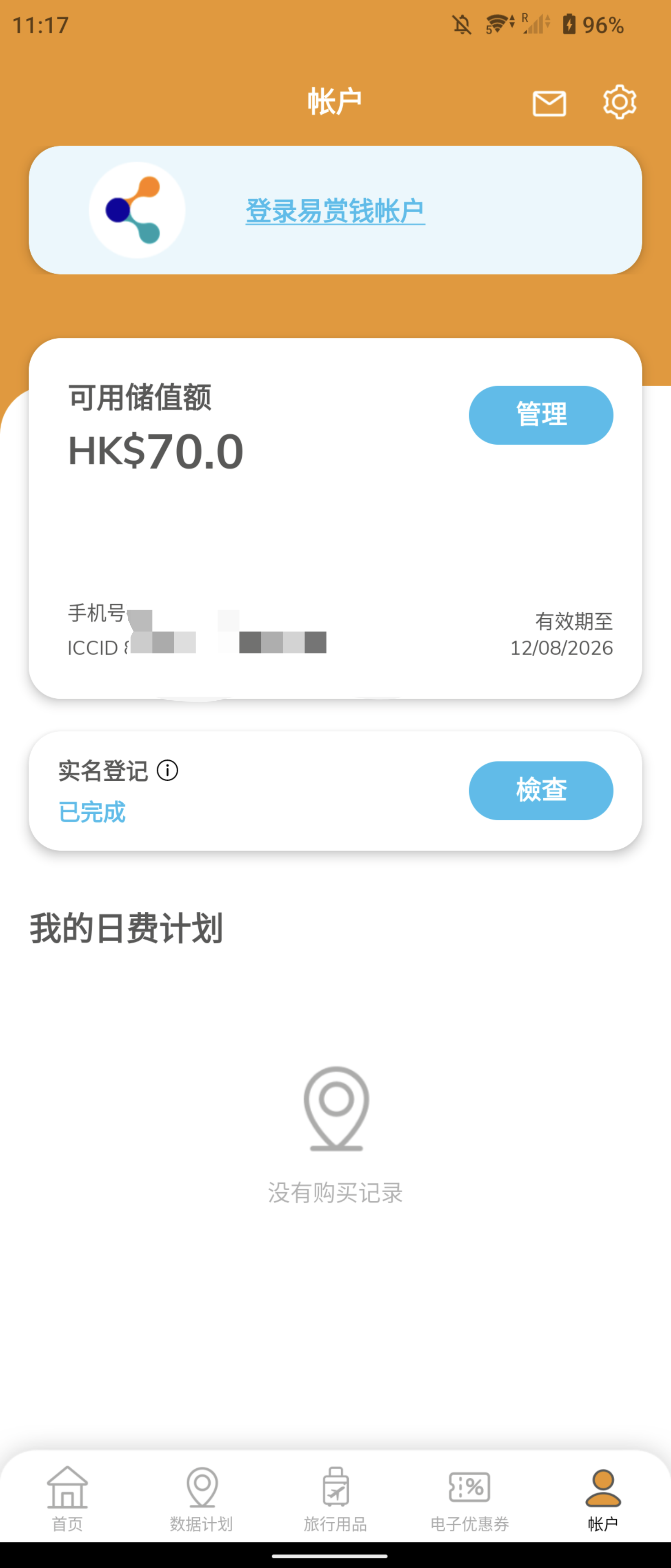Image resolution: width=671 pixels, height=1568 pixels.
Task: Tap the 登录易赏钱帐户 login link
Action: click(335, 211)
